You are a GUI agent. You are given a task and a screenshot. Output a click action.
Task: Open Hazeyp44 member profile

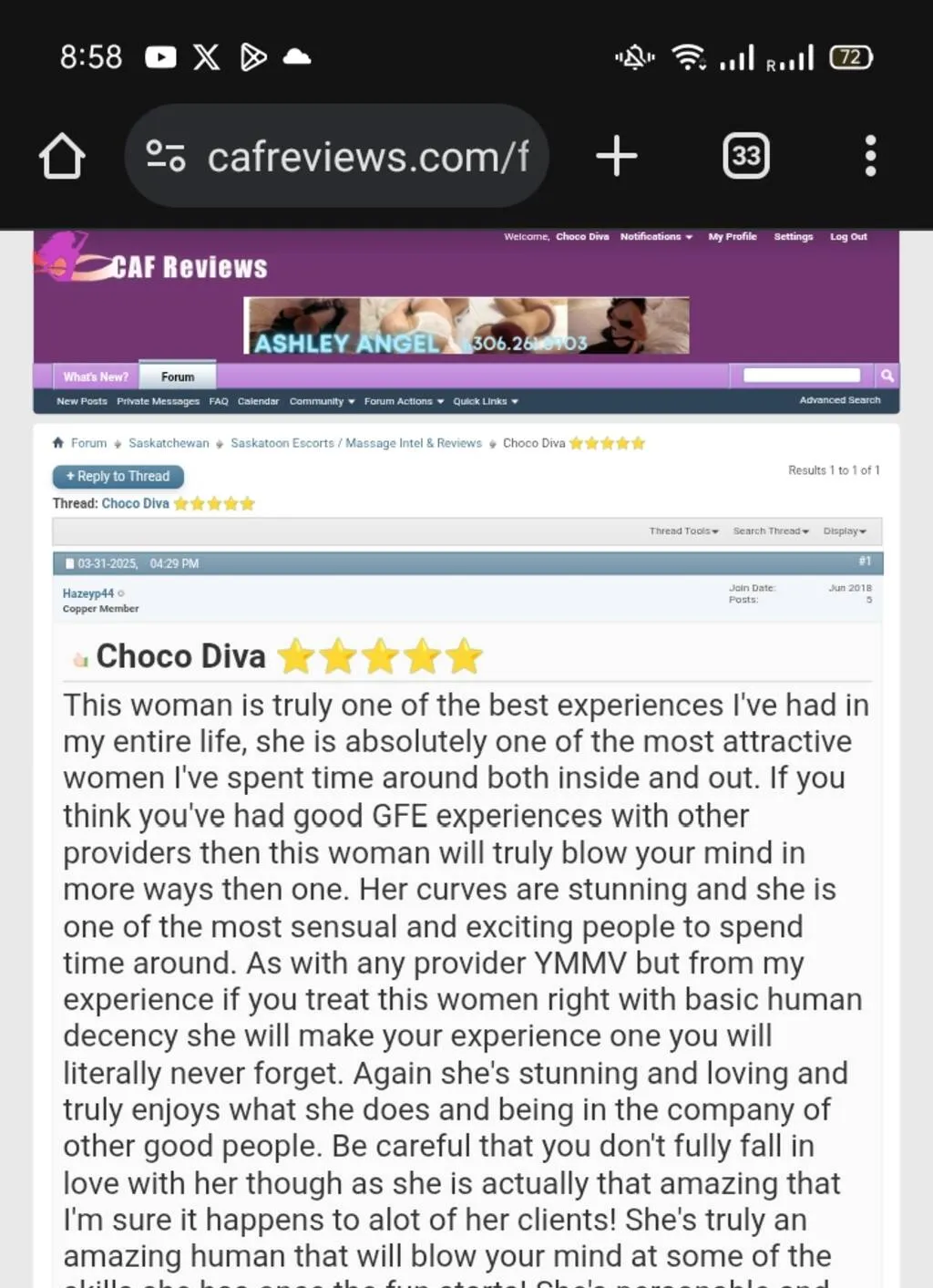click(x=88, y=593)
